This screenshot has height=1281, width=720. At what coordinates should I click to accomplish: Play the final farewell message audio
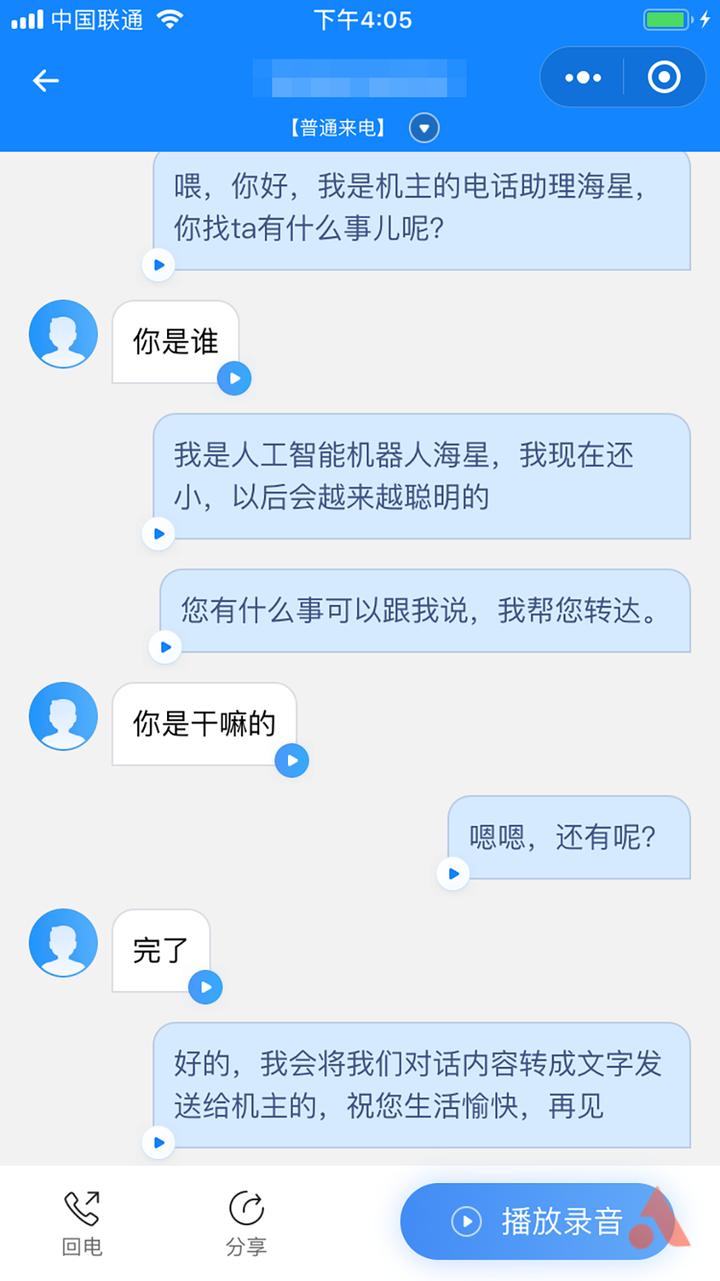point(158,1141)
